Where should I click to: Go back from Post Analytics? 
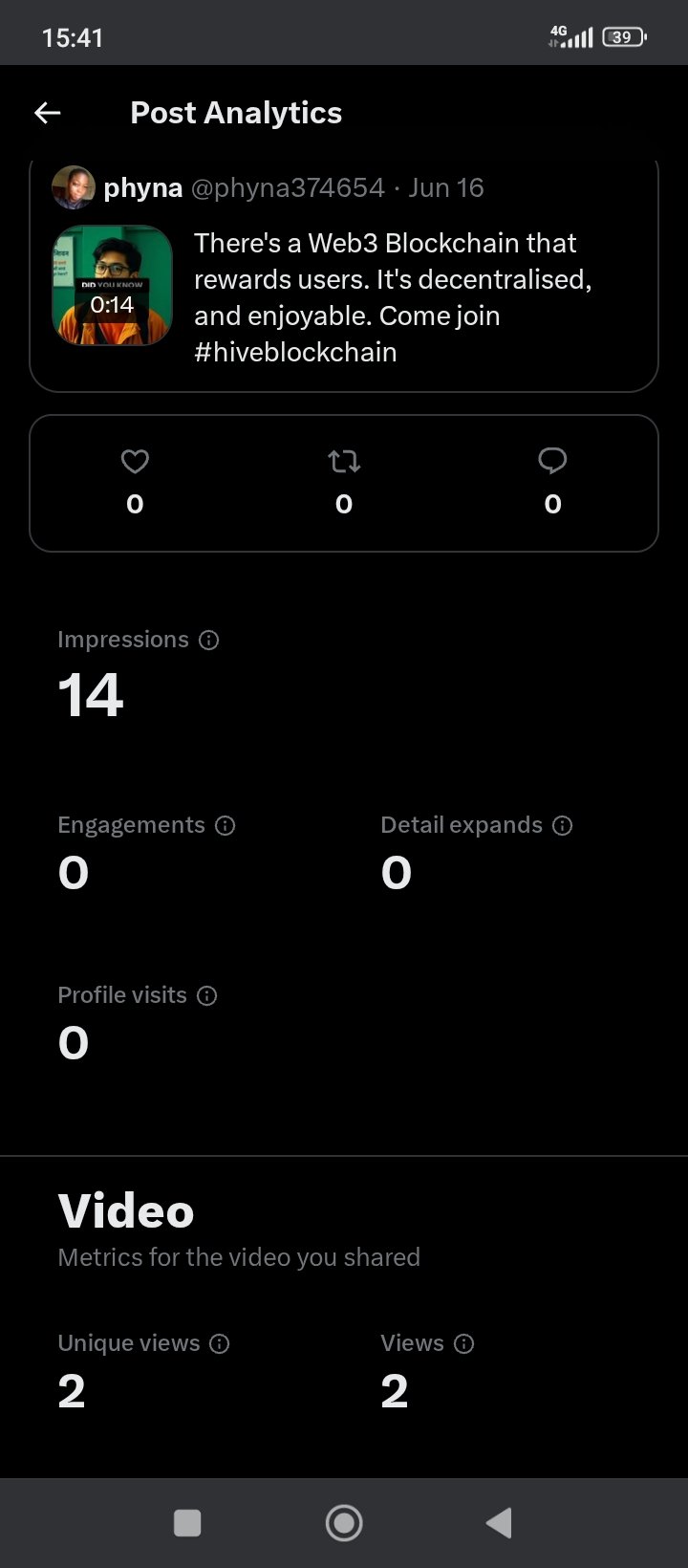click(x=48, y=113)
